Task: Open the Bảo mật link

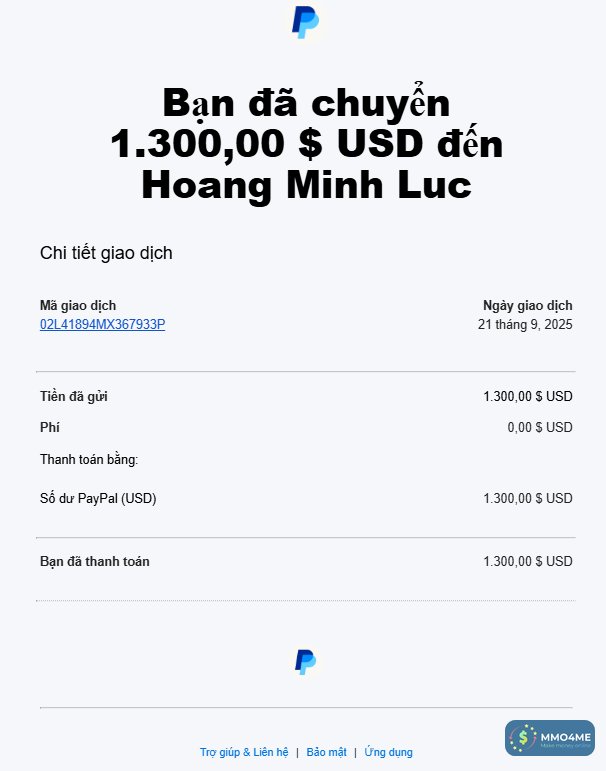Action: [x=326, y=752]
